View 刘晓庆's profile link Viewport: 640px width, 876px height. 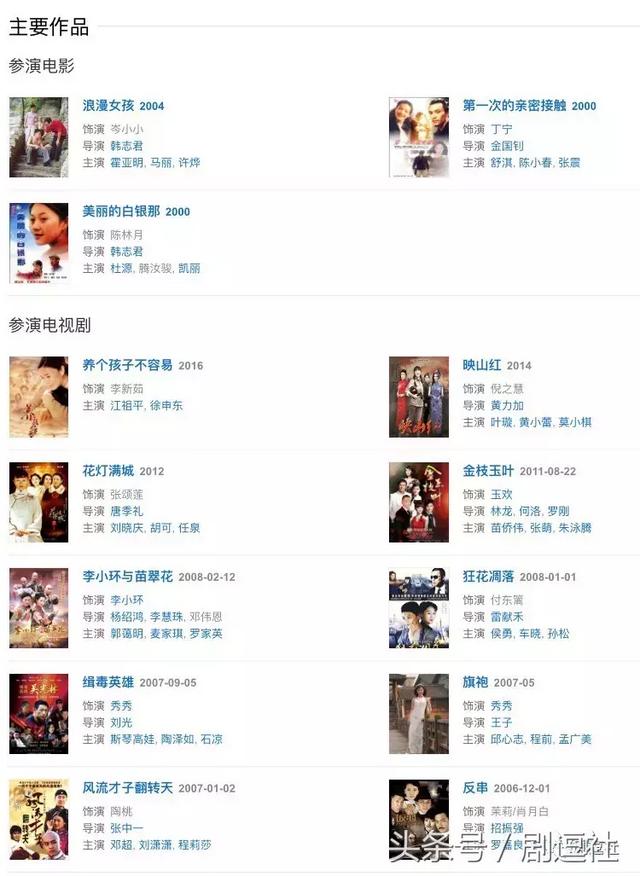click(x=127, y=528)
